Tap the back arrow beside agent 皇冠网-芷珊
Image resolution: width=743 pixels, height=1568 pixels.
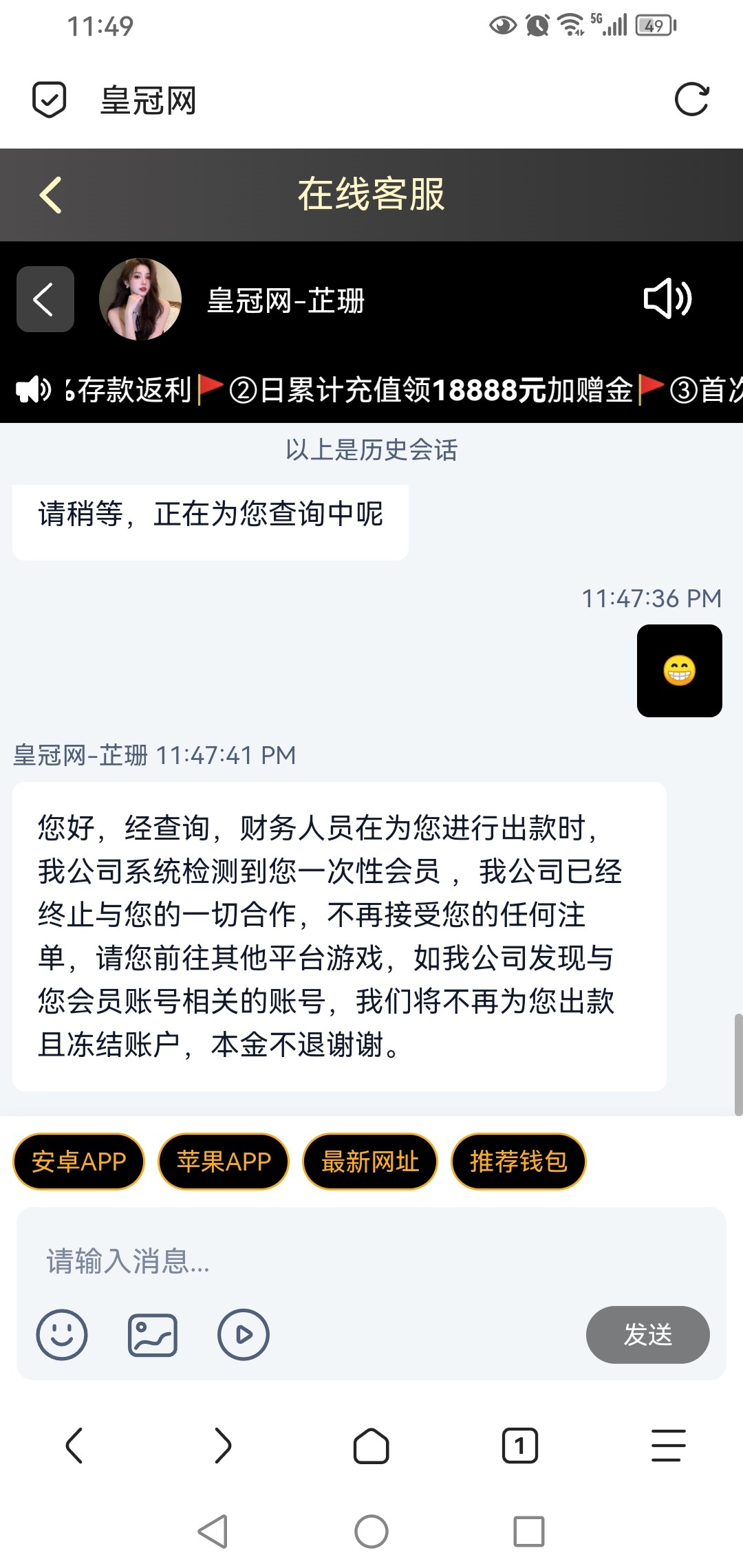[x=45, y=300]
